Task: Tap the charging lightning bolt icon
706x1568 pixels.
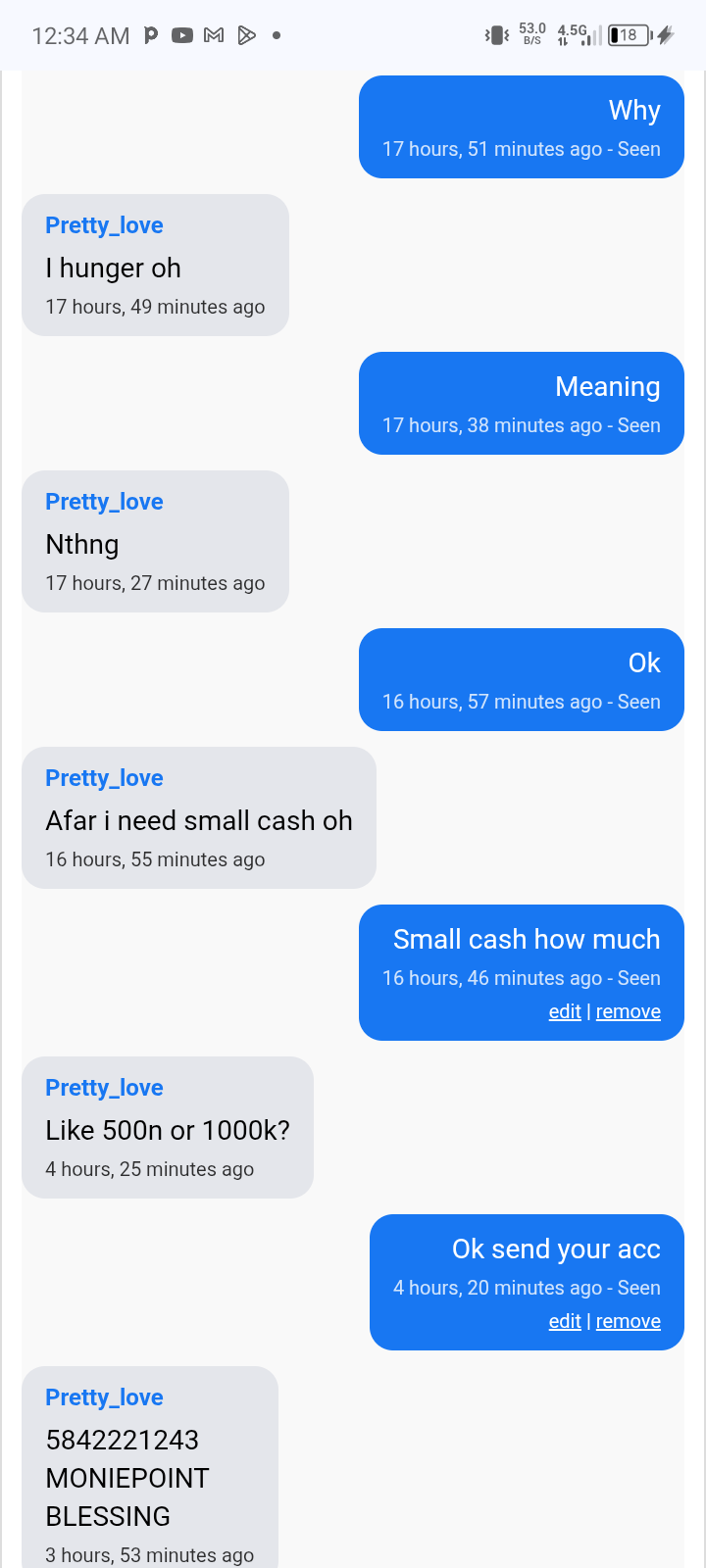Action: coord(663,34)
